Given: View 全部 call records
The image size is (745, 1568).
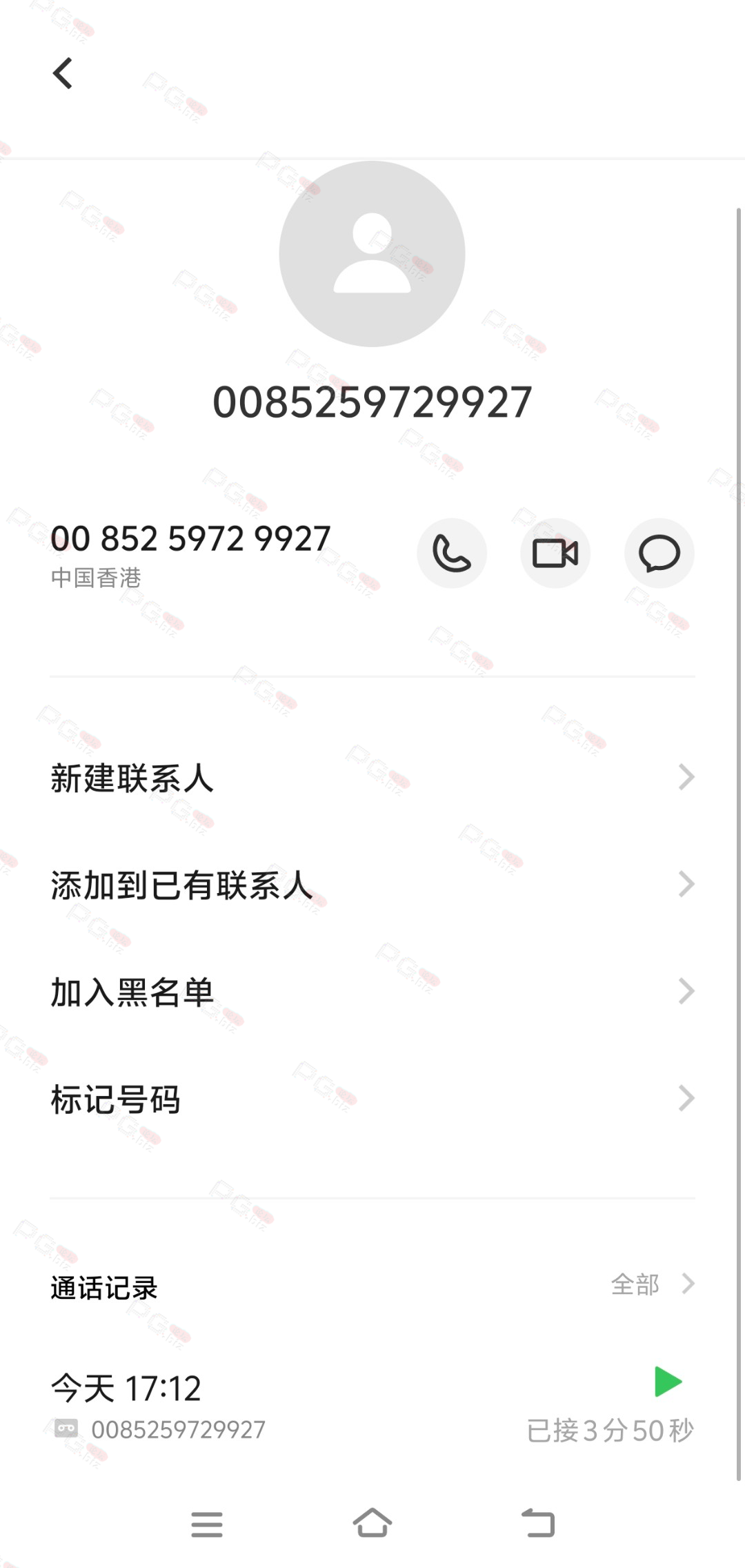Looking at the screenshot, I should 653,1284.
